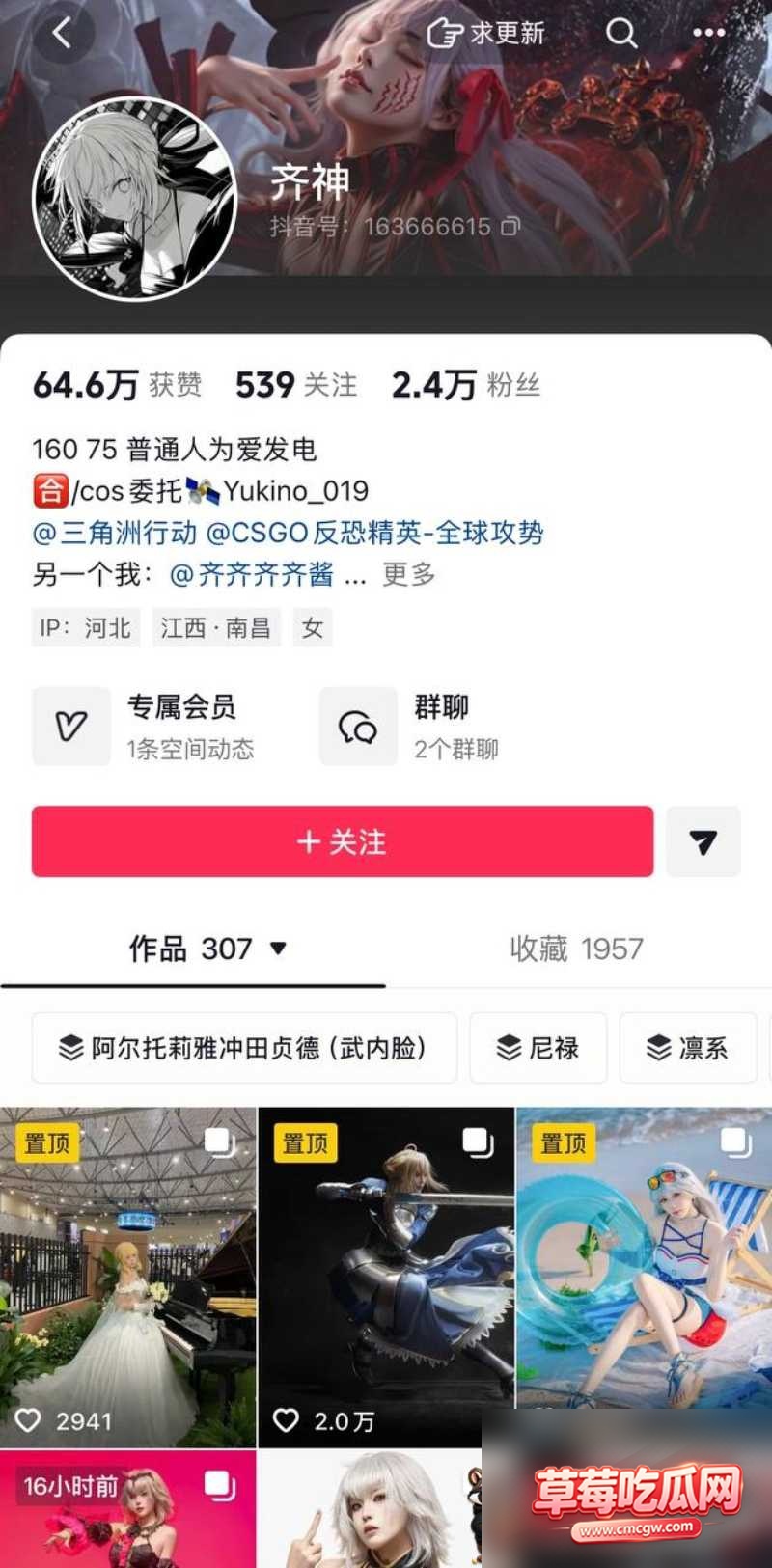The image size is (772, 1568).
Task: Expand the bio with 更多
Action: click(409, 575)
